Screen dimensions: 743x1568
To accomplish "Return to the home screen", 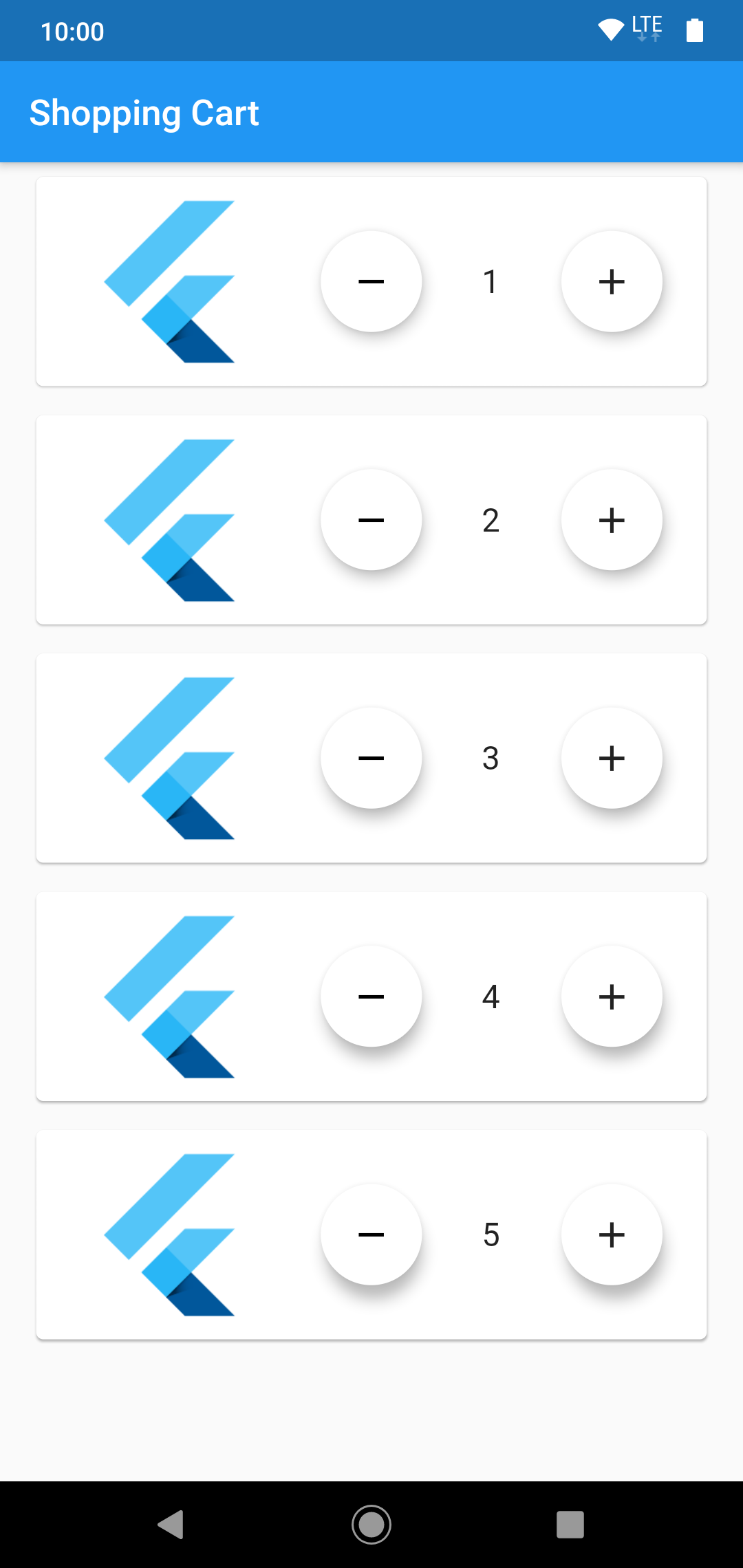I will [371, 1525].
